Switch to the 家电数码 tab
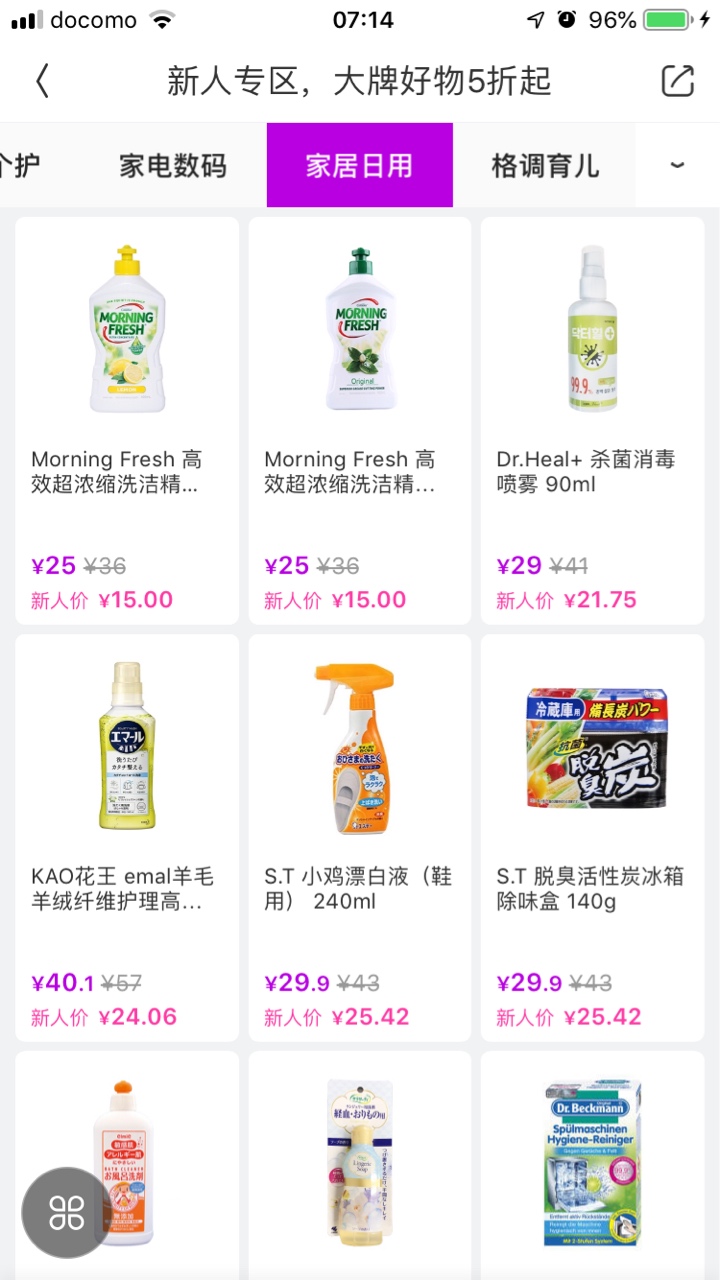Viewport: 720px width, 1280px height. click(x=173, y=166)
